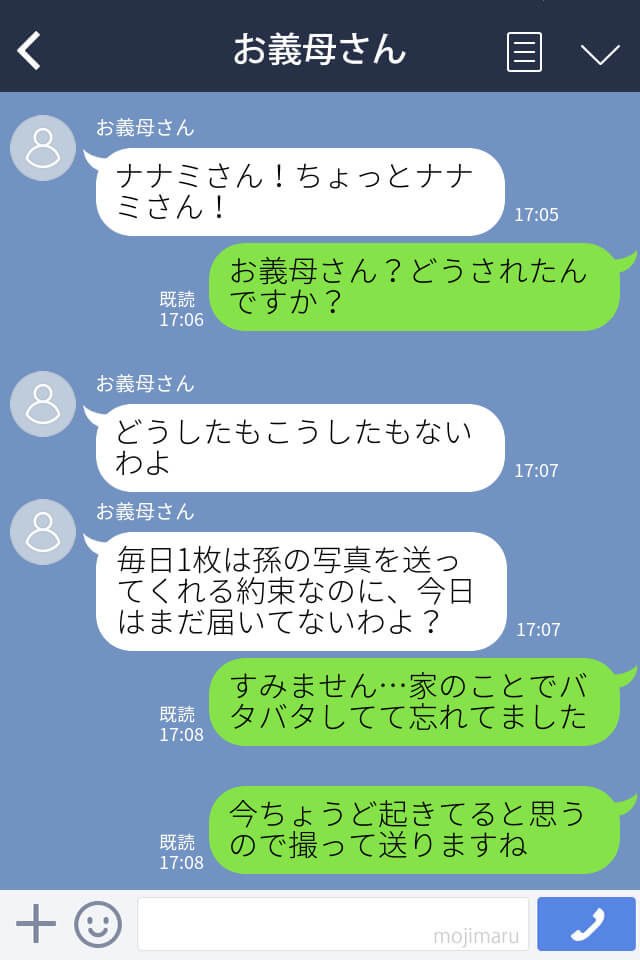
Task: Focus the message input field
Action: pyautogui.click(x=332, y=924)
